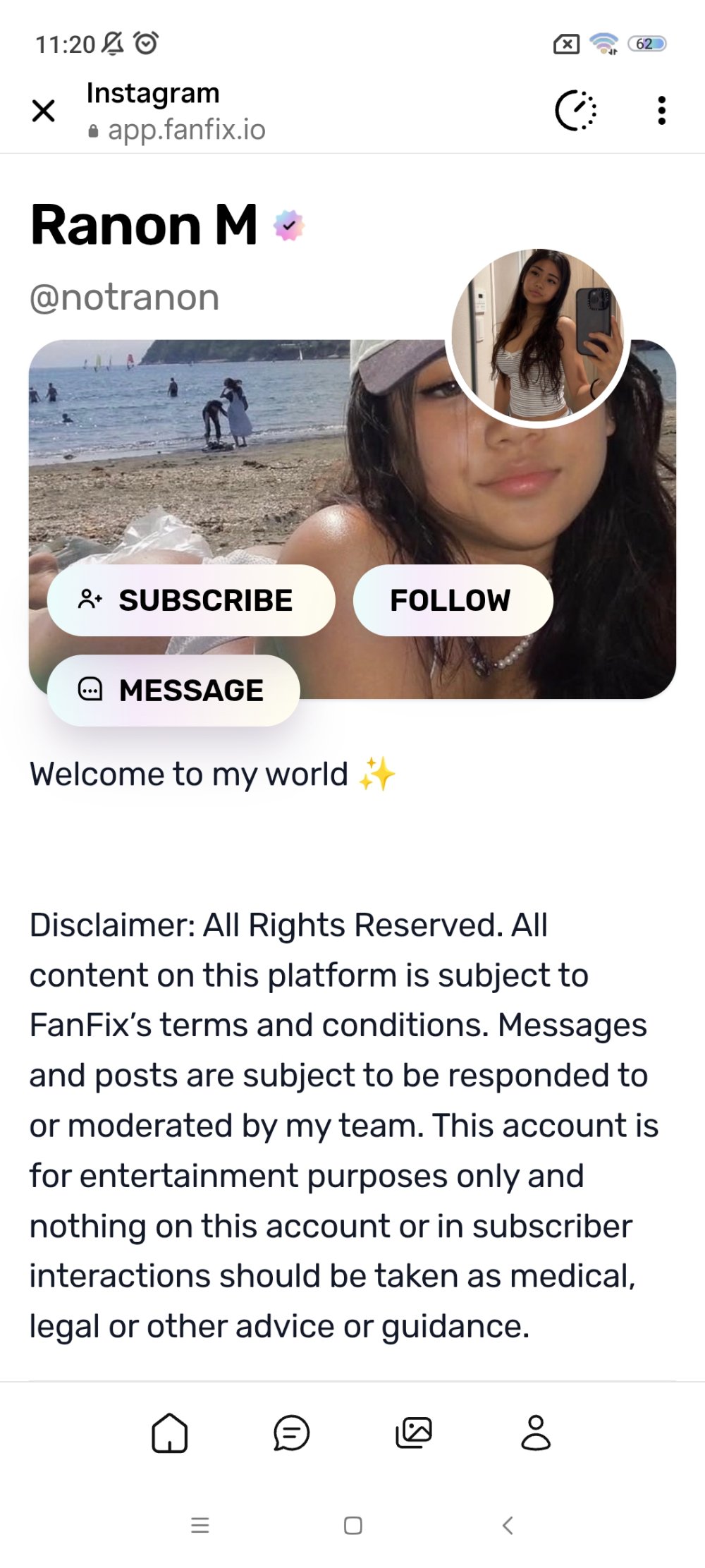View Ranon M's round profile picture
The width and height of the screenshot is (705, 1568).
tap(538, 337)
